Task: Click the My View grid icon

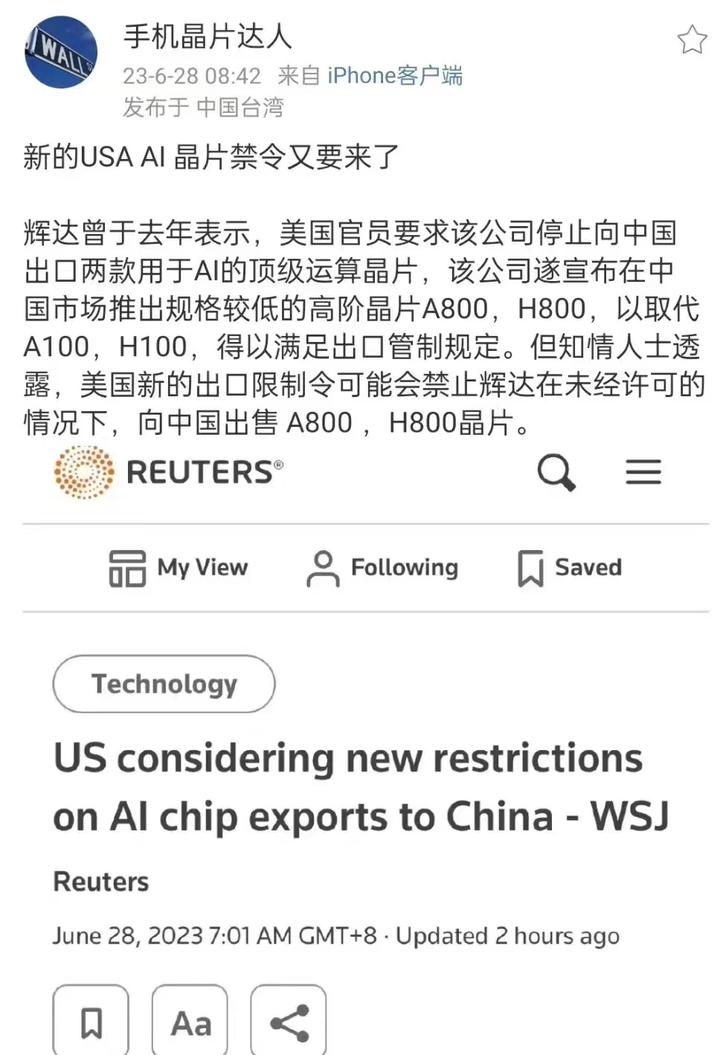Action: 127,567
